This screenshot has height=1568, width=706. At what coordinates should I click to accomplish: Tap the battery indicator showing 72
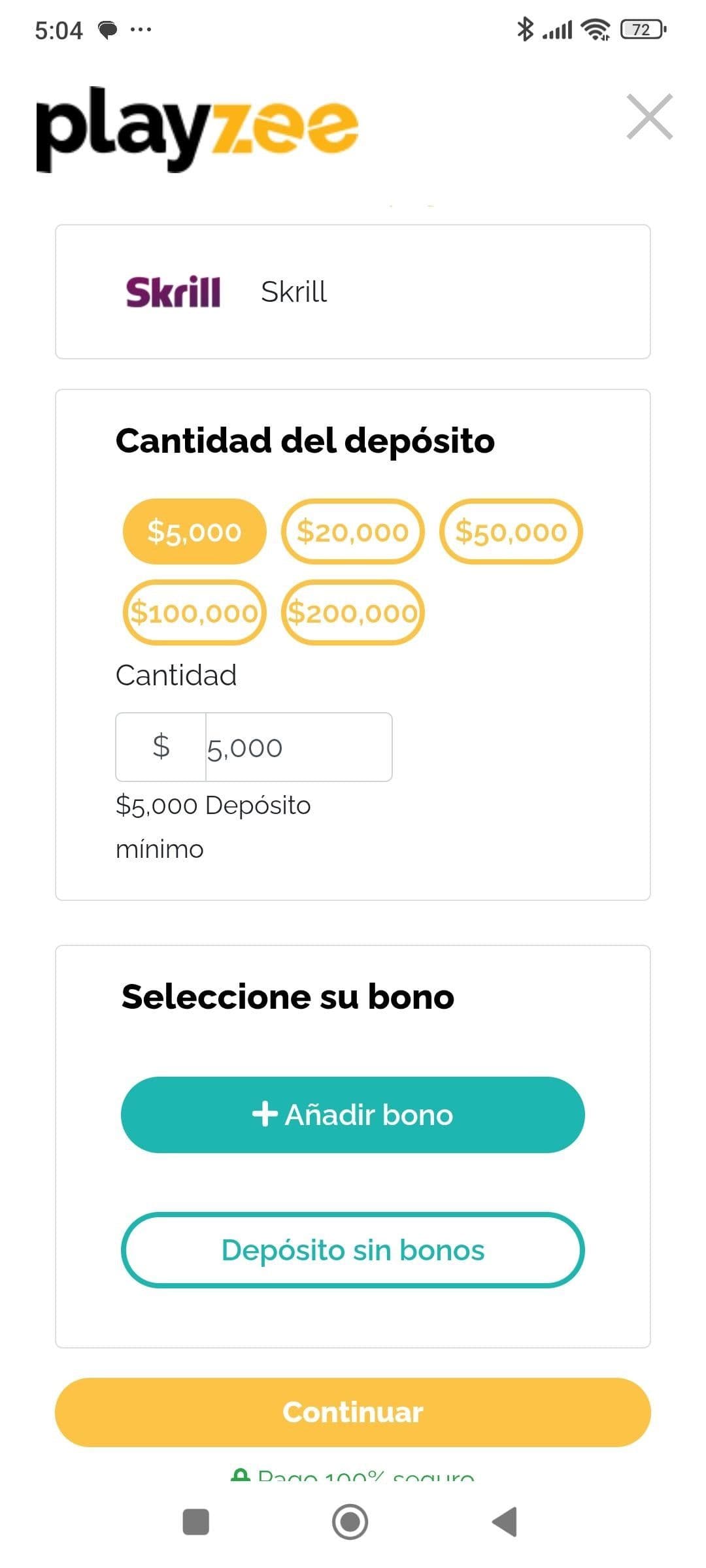642,29
